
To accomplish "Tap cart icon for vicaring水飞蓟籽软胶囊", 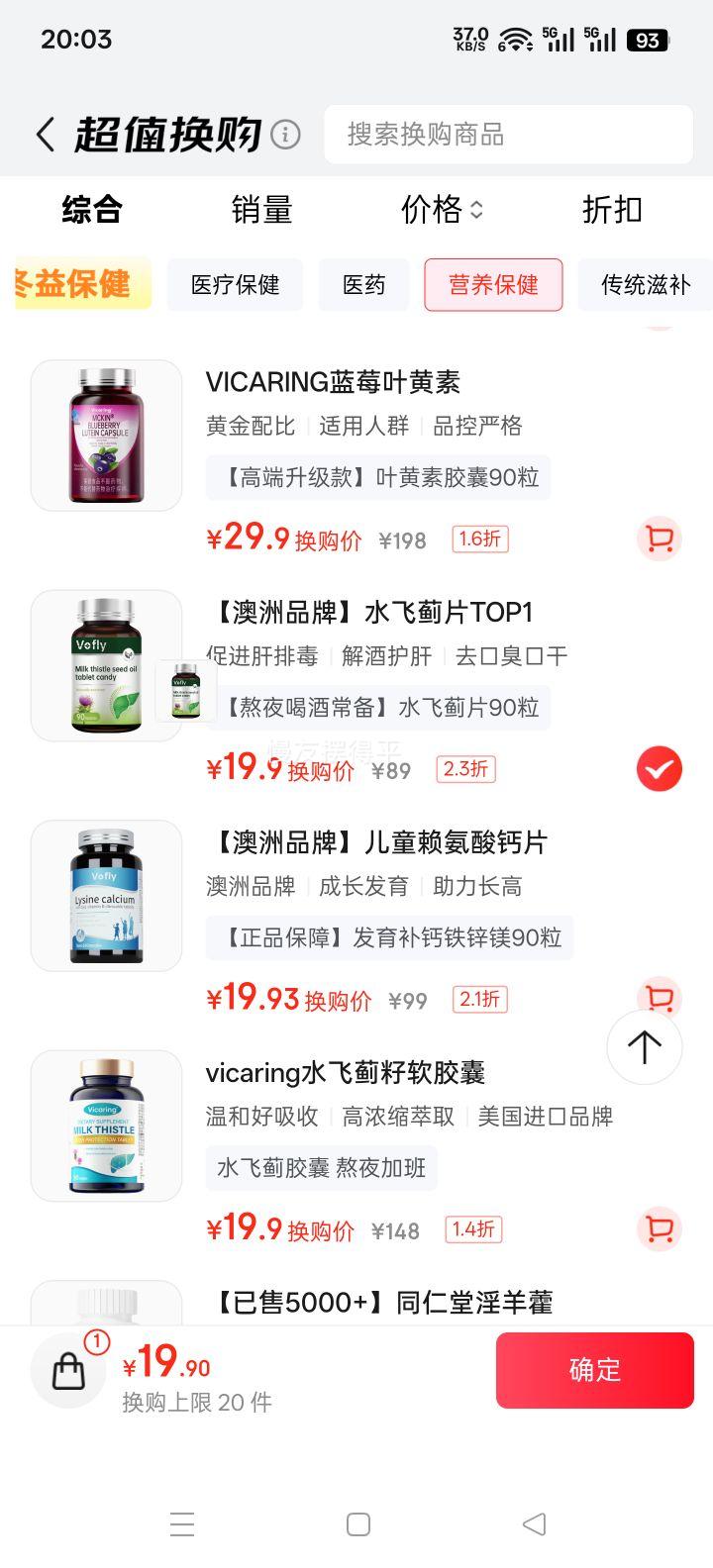I will point(659,1228).
